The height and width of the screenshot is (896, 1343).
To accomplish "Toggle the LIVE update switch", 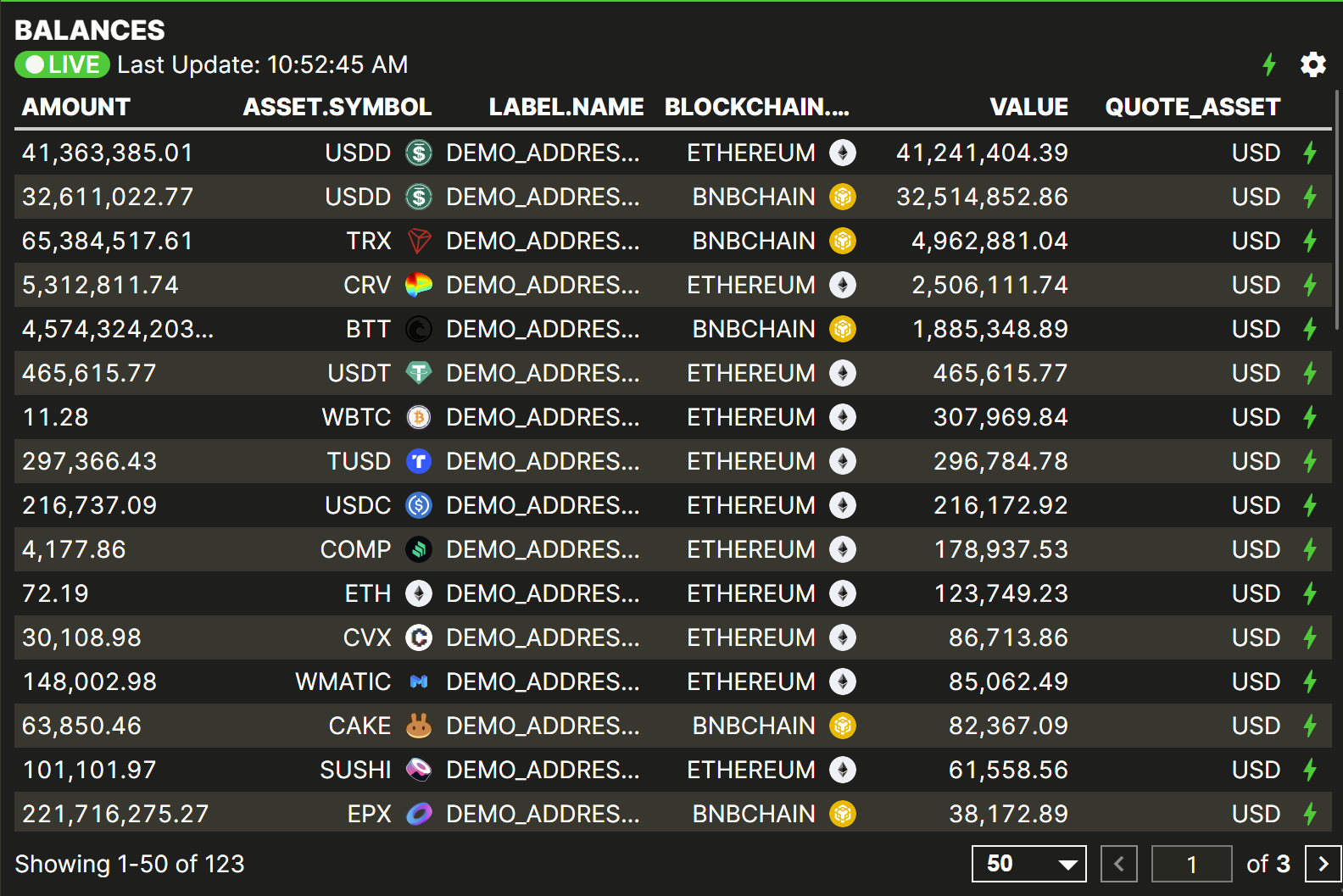I will (62, 64).
